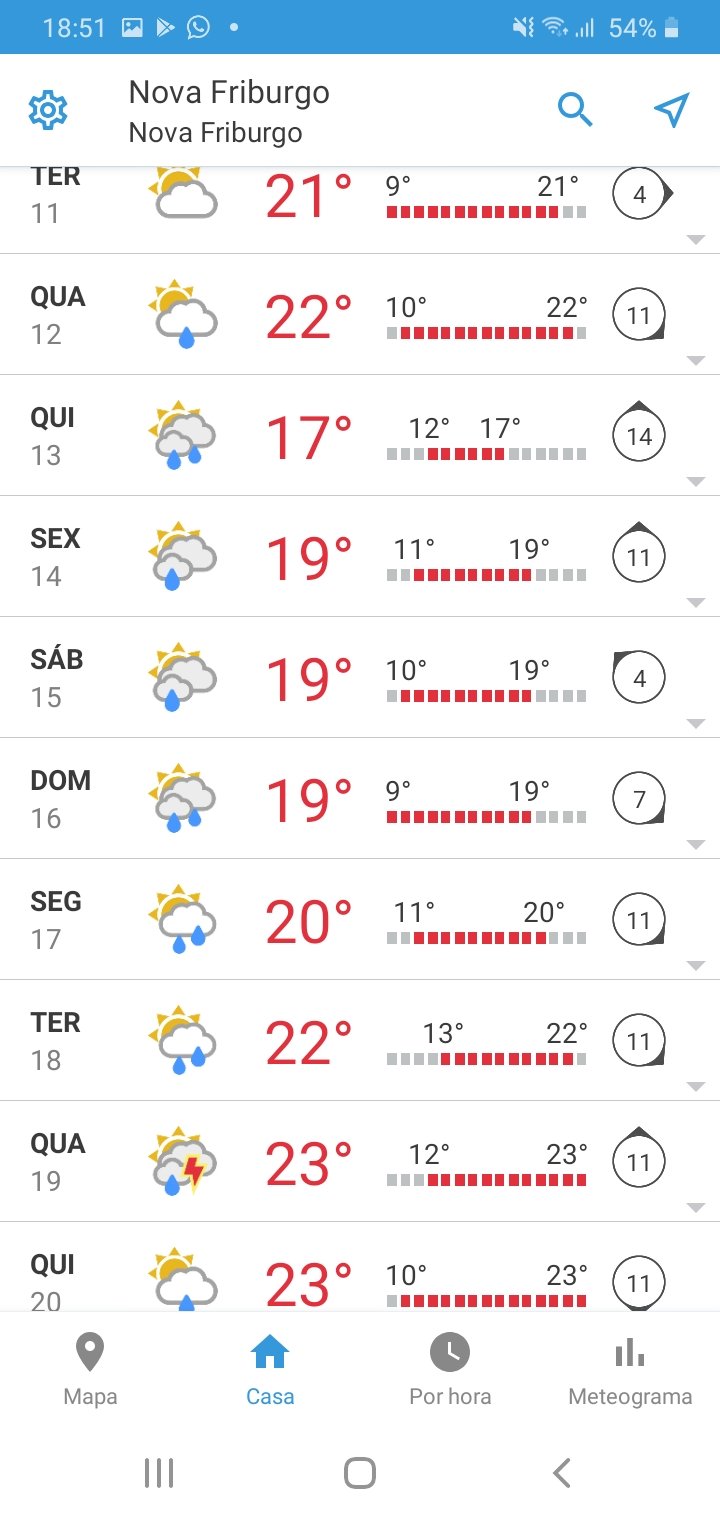
Task: Open the recent apps view
Action: 159,1472
